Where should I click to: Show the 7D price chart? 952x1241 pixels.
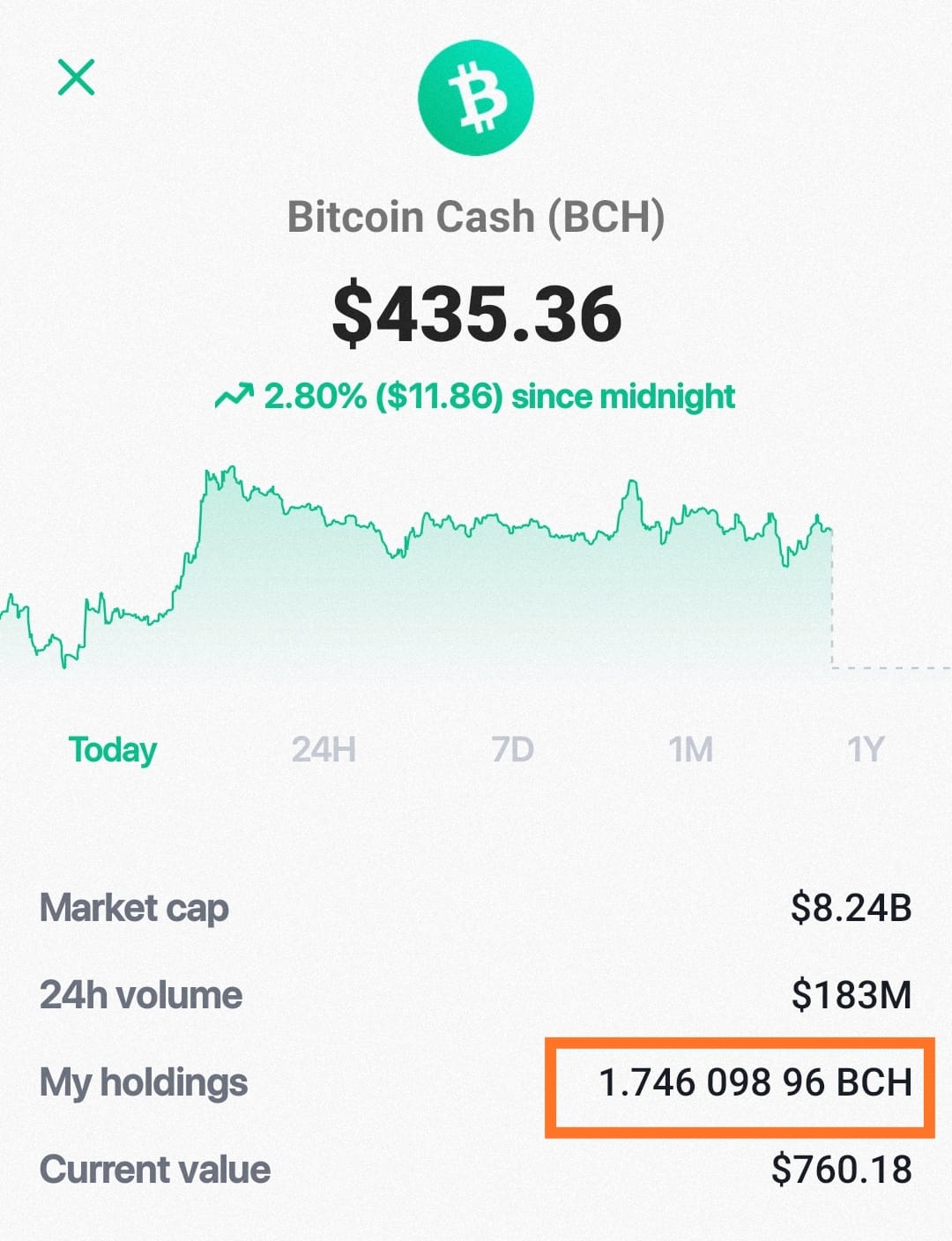tap(513, 750)
